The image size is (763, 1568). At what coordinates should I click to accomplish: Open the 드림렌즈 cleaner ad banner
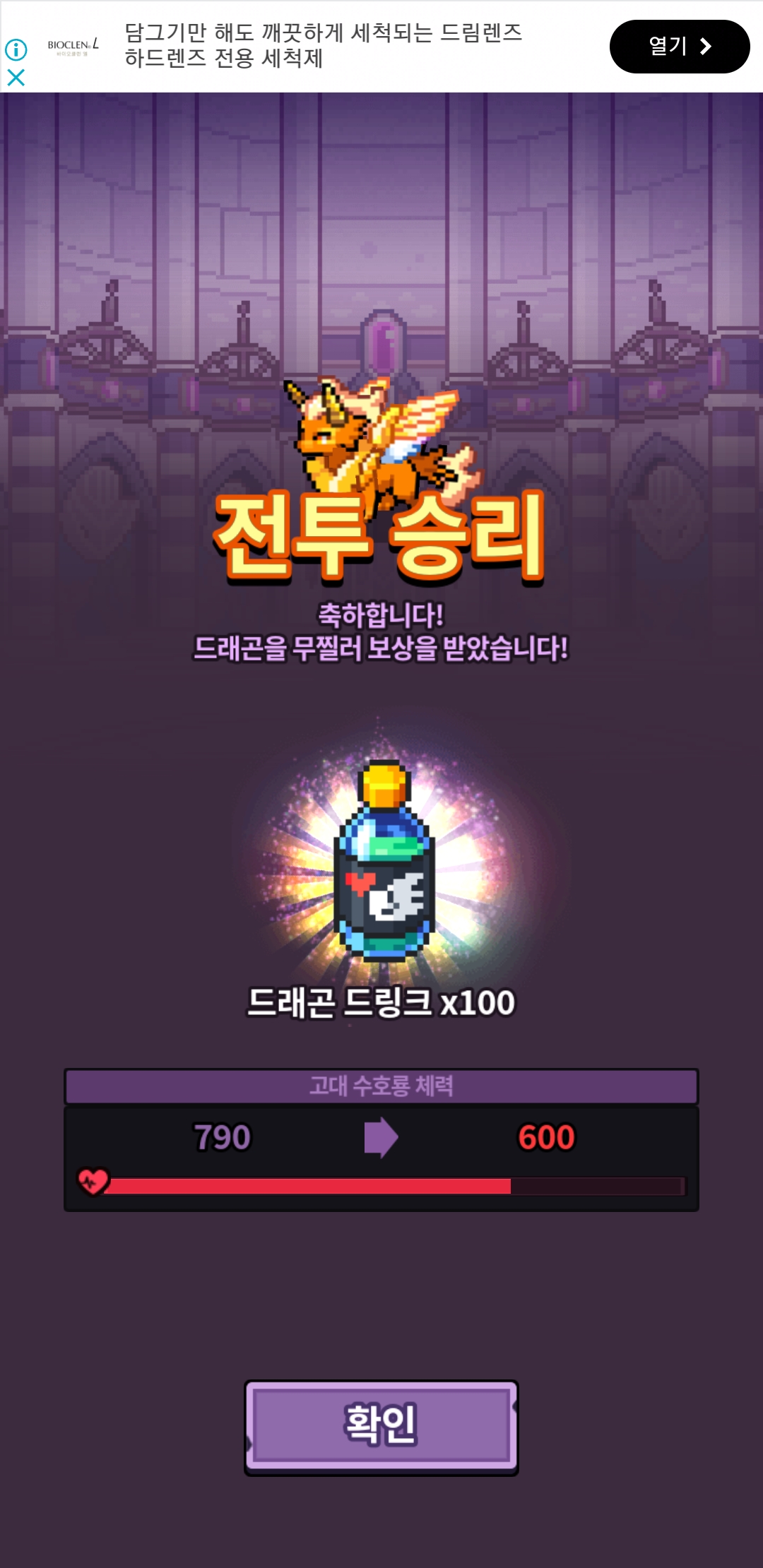tap(323, 45)
